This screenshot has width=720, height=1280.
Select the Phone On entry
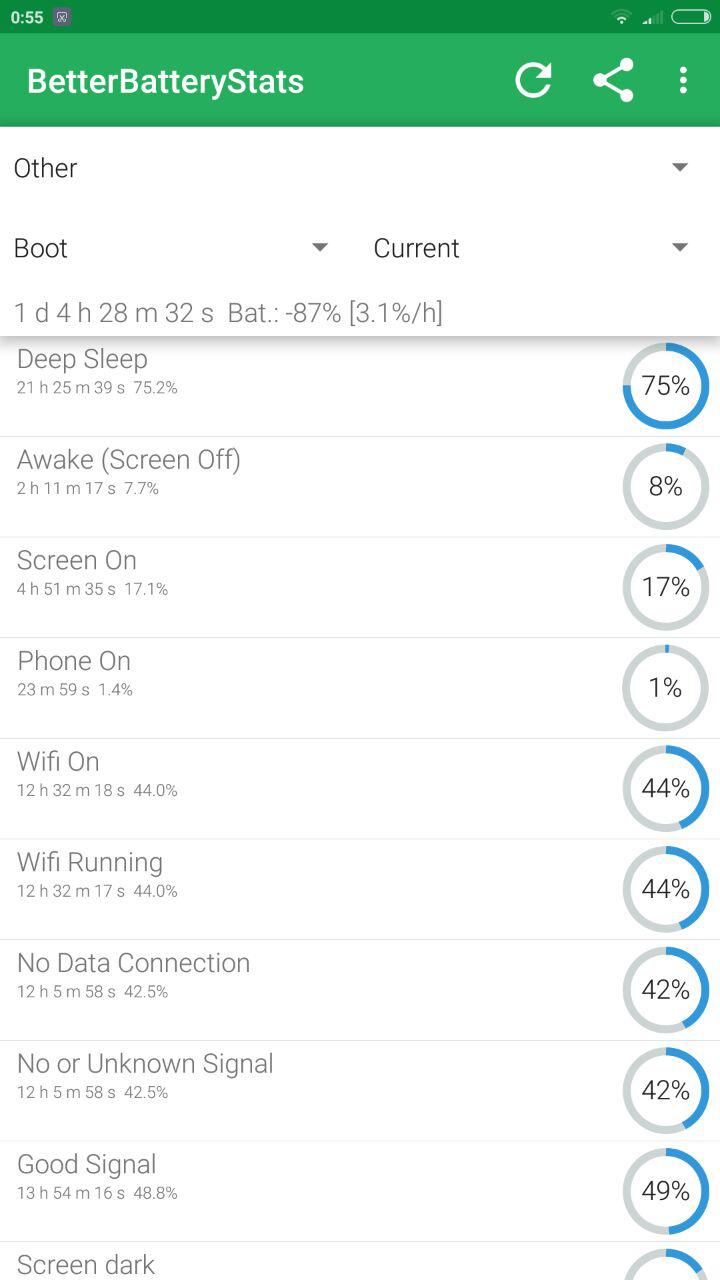pos(360,688)
